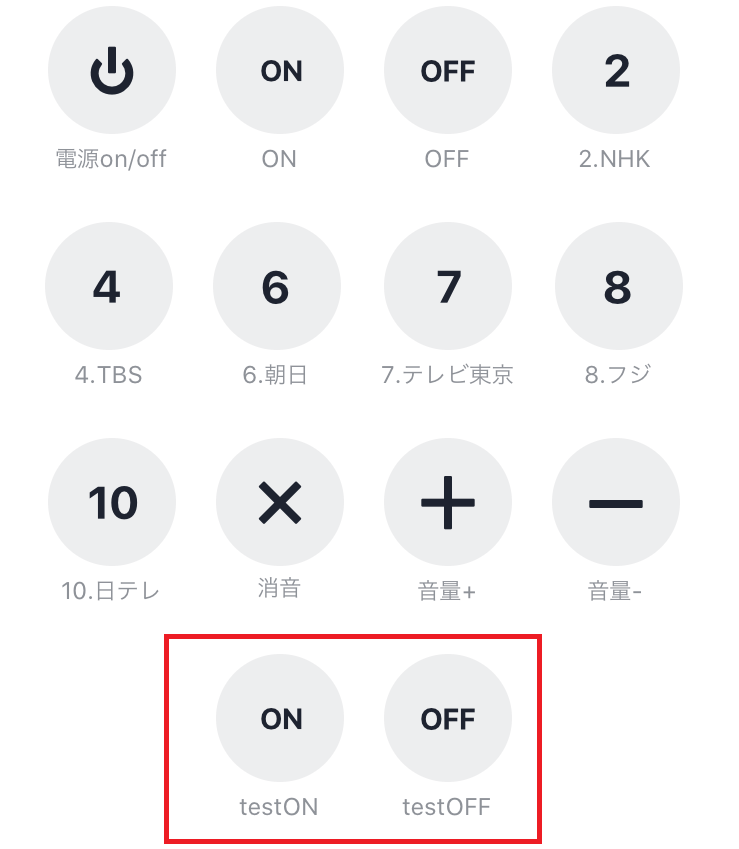Mute the sound with 消音

tap(280, 502)
